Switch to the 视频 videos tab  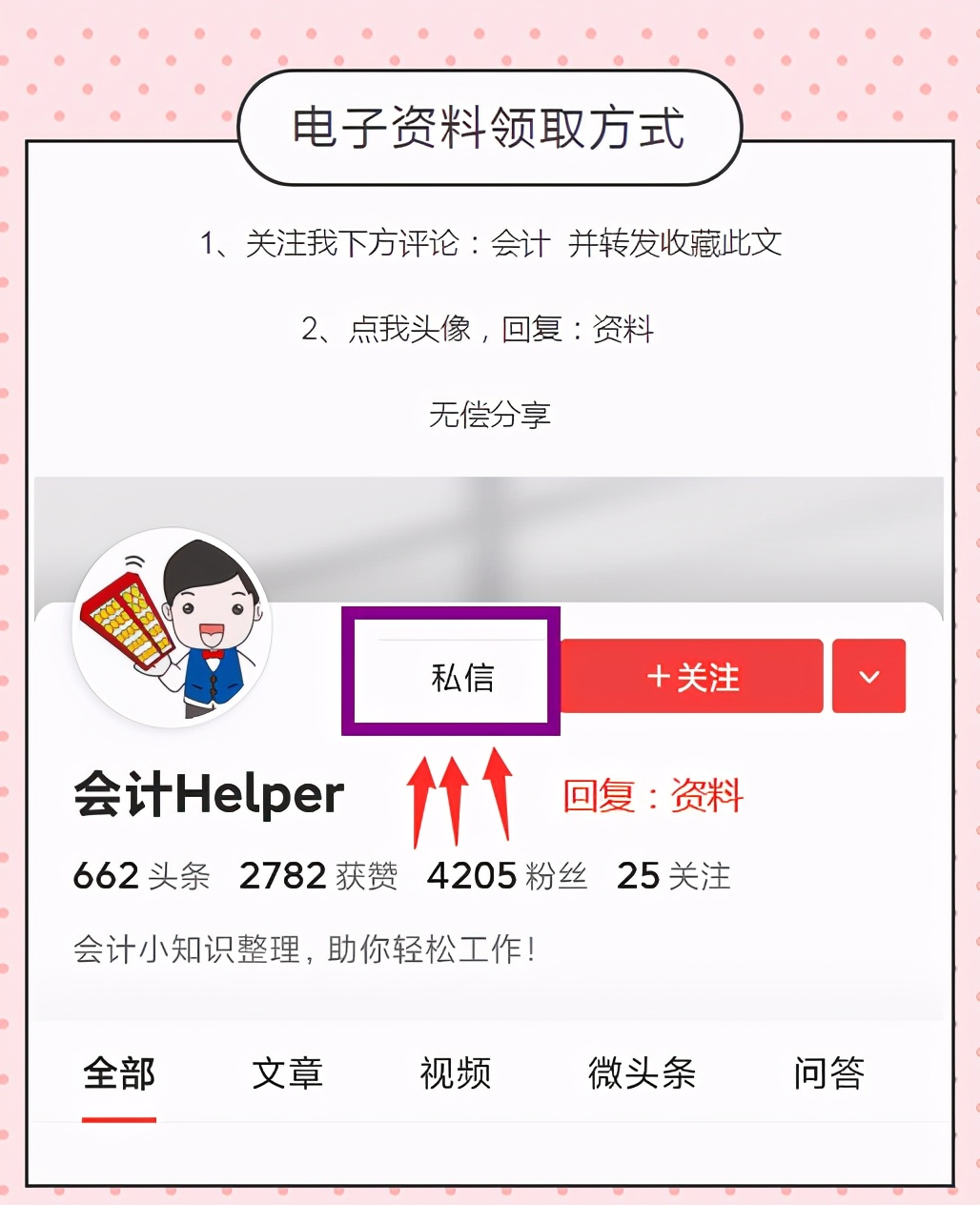coord(455,1072)
